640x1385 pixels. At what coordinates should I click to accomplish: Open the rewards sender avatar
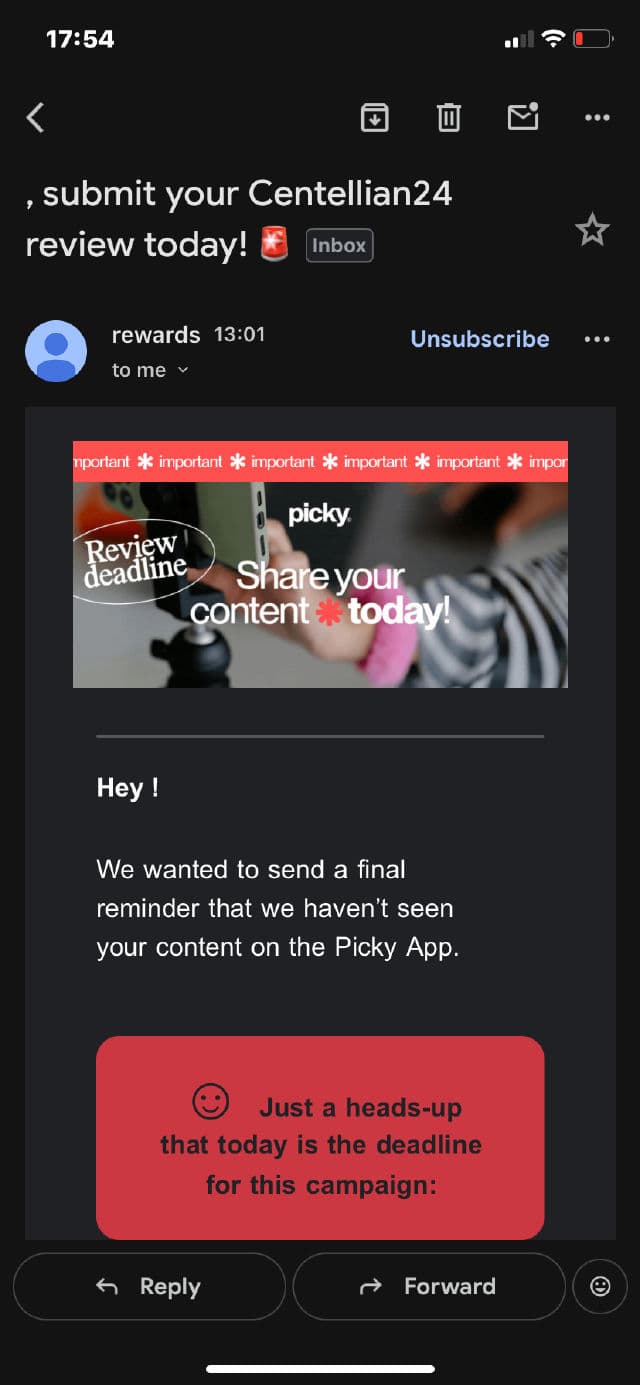click(56, 351)
